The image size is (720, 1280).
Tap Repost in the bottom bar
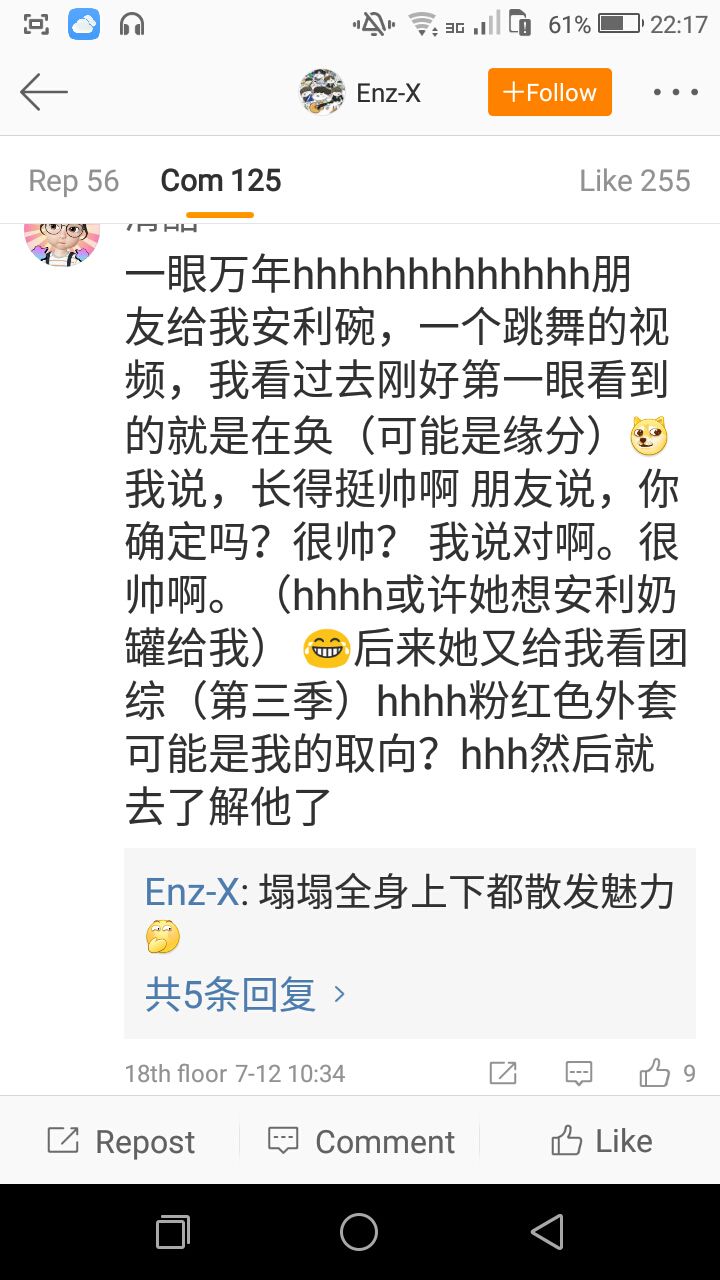tap(121, 1141)
